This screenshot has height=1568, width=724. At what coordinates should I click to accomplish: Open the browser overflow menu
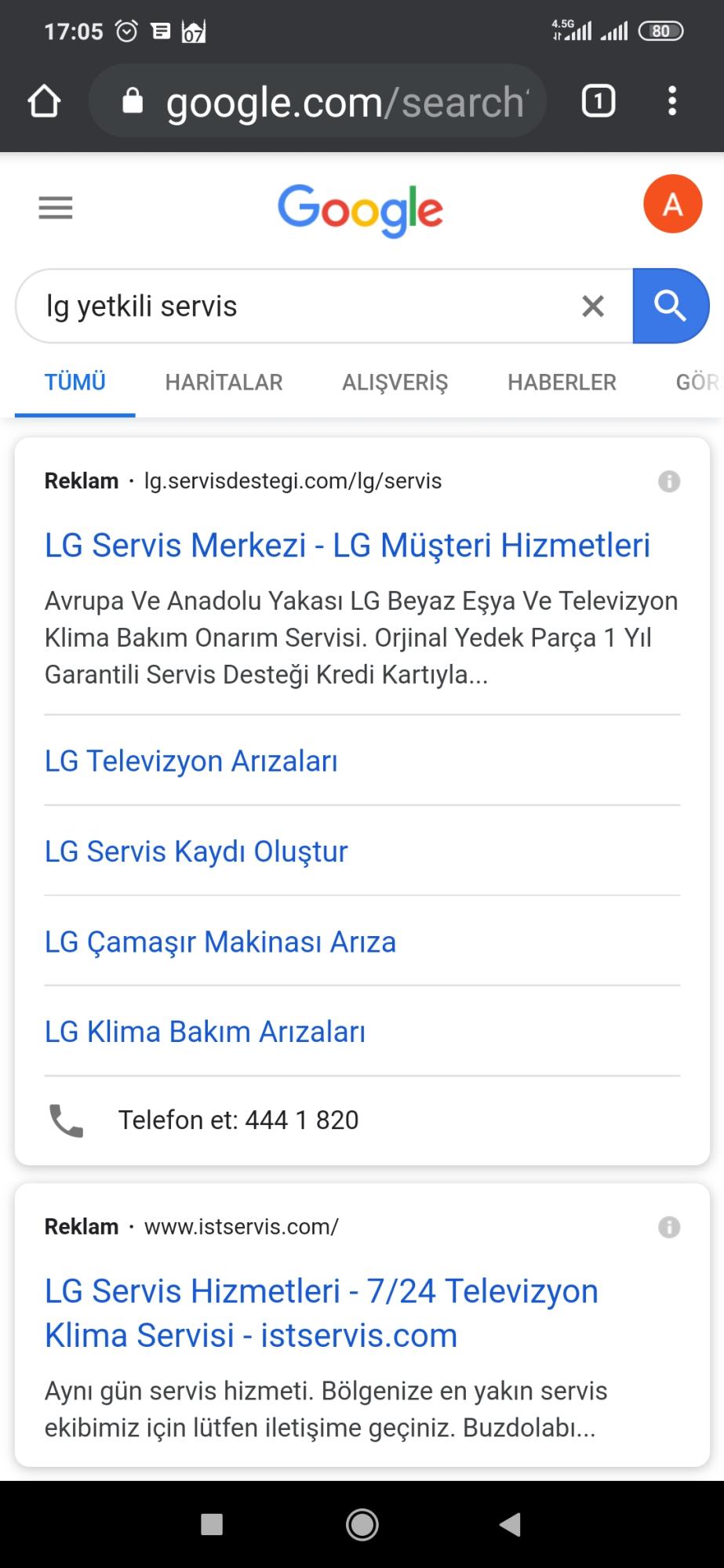pyautogui.click(x=671, y=101)
